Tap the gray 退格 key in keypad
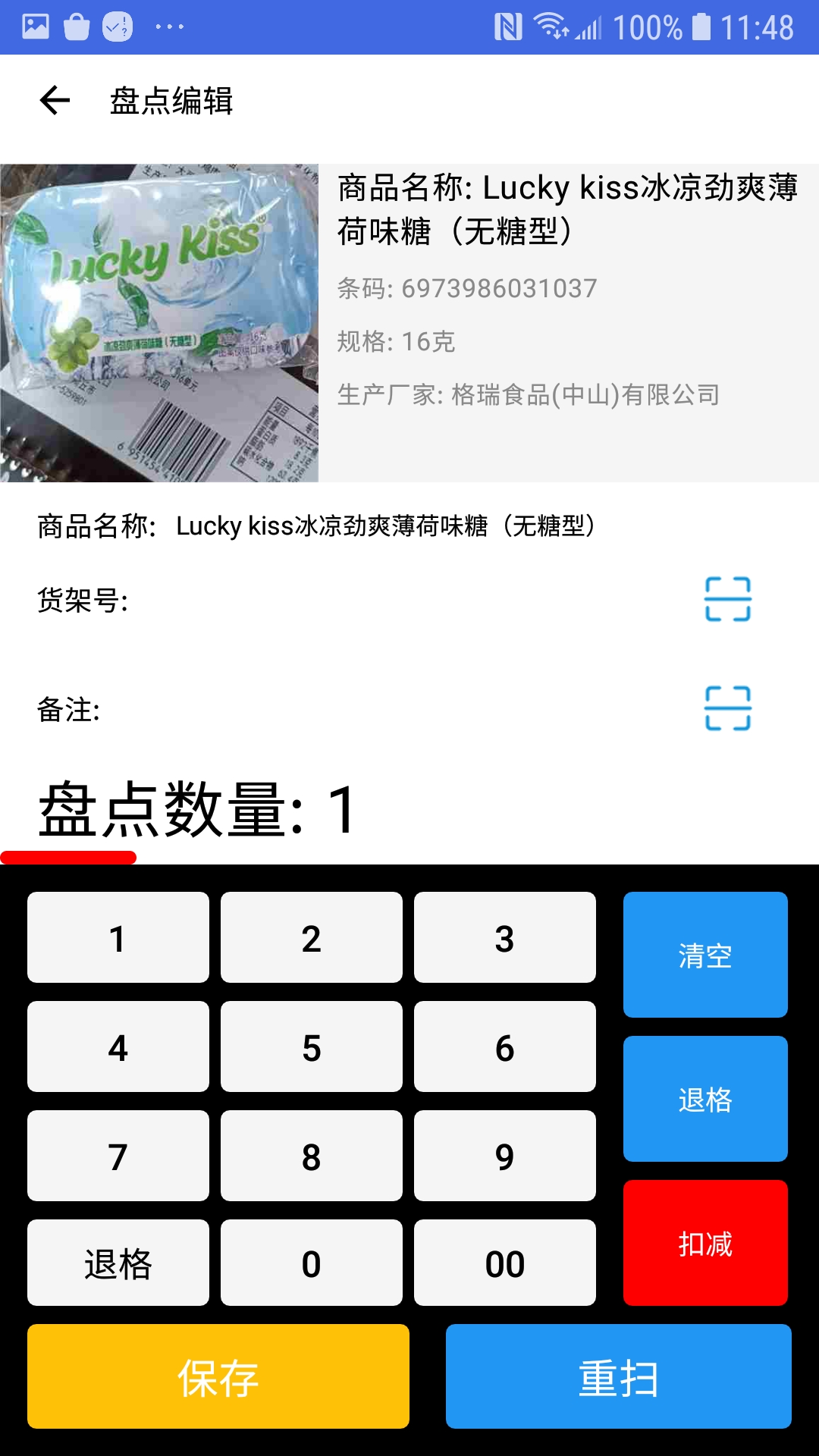 (118, 1263)
